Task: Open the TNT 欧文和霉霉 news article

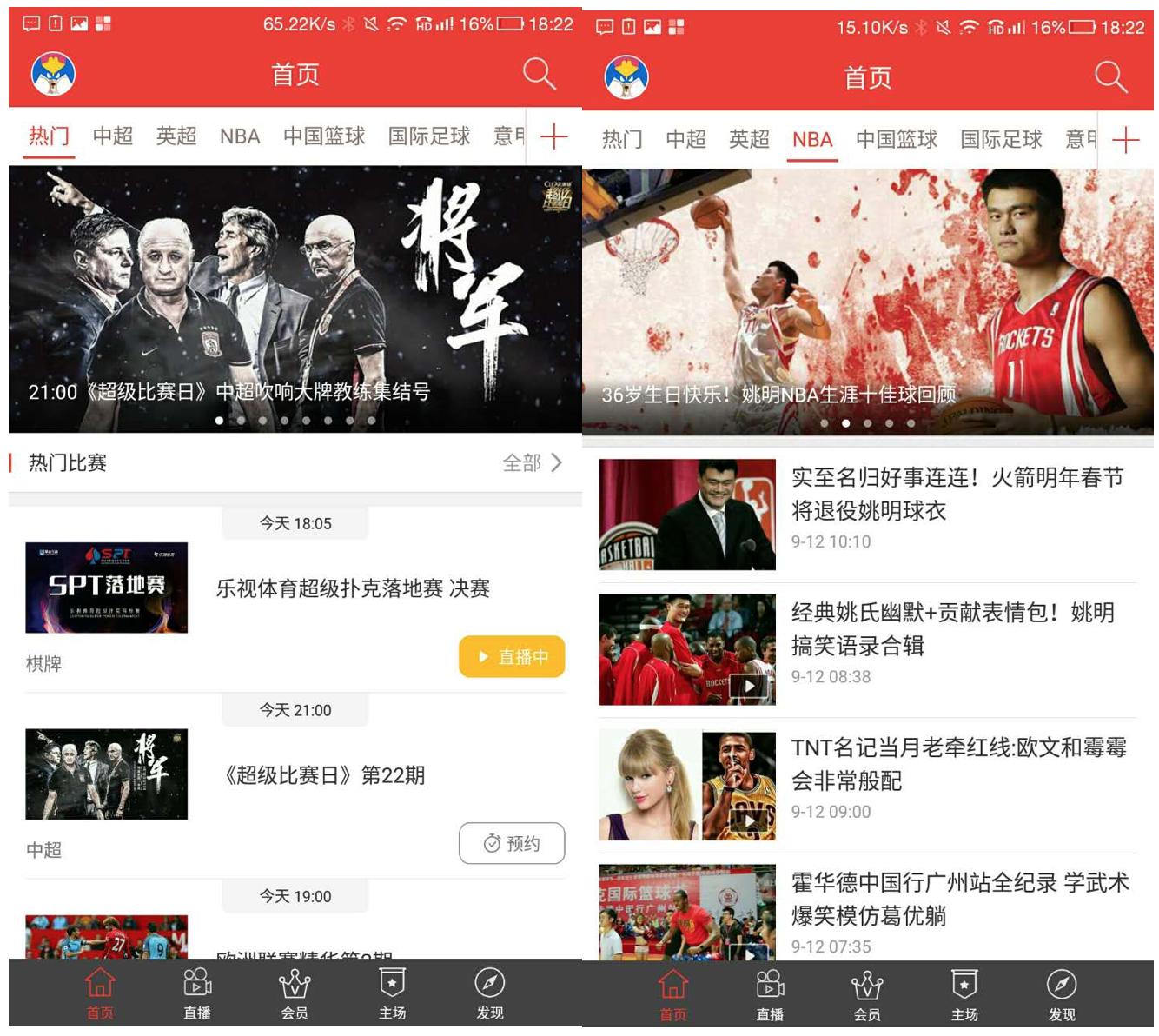Action: pos(958,764)
